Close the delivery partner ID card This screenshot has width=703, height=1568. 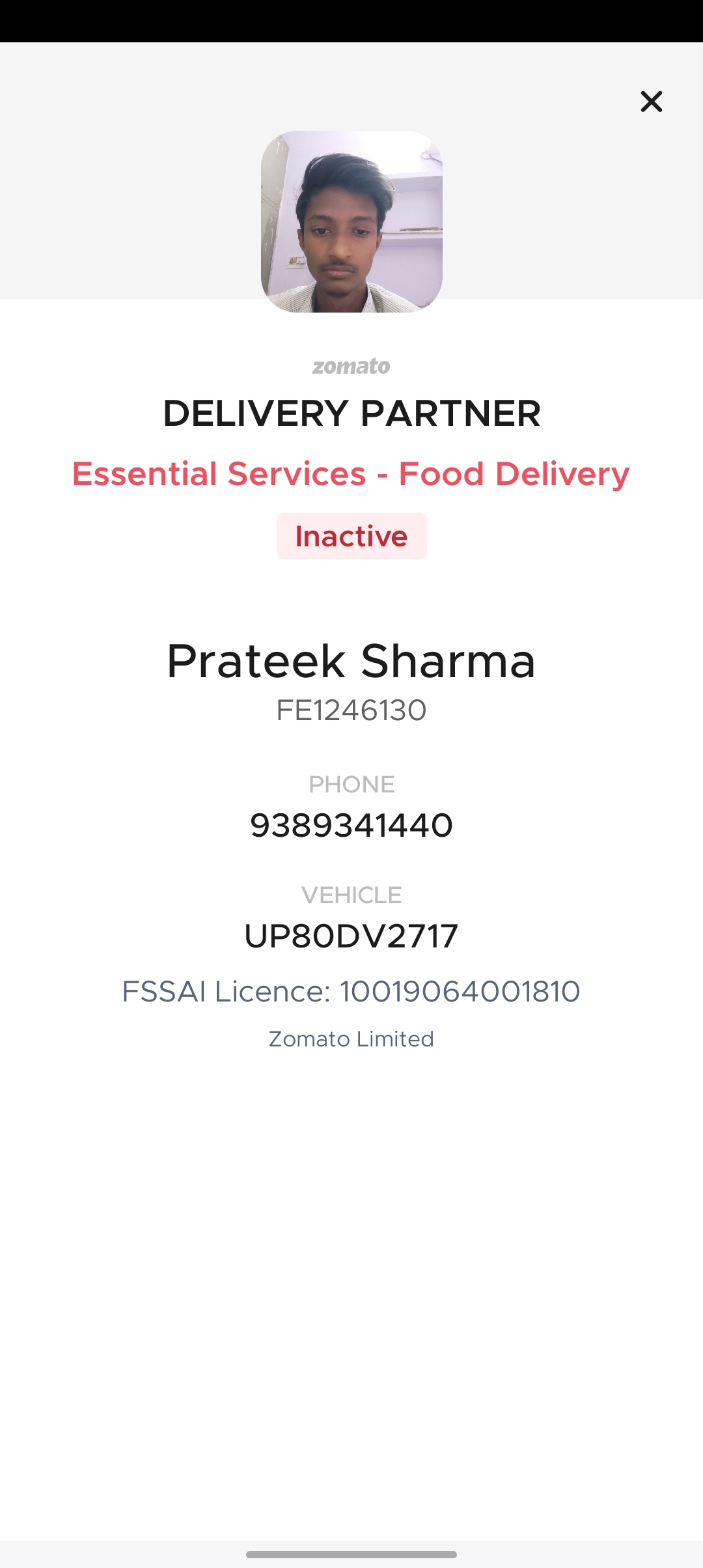point(651,102)
